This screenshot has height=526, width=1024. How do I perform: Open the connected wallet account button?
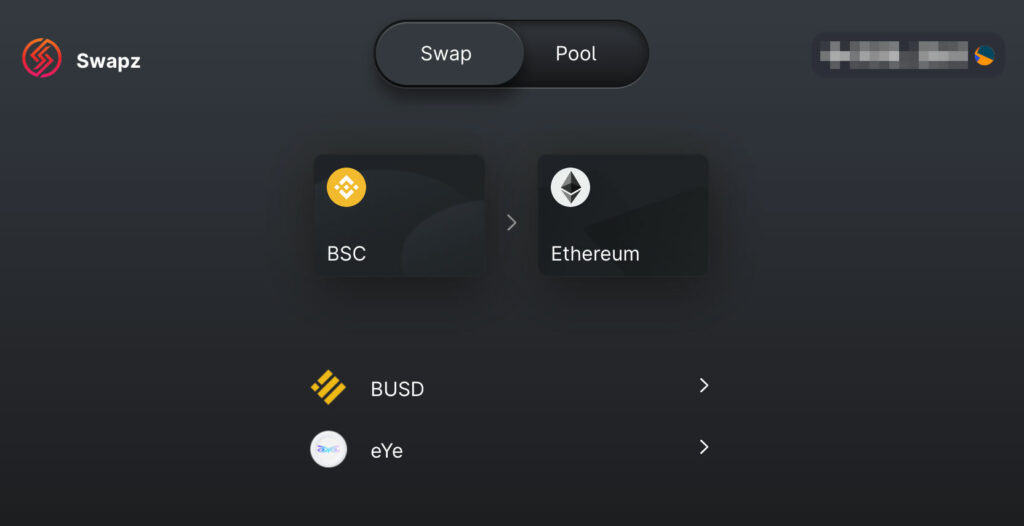pos(907,55)
